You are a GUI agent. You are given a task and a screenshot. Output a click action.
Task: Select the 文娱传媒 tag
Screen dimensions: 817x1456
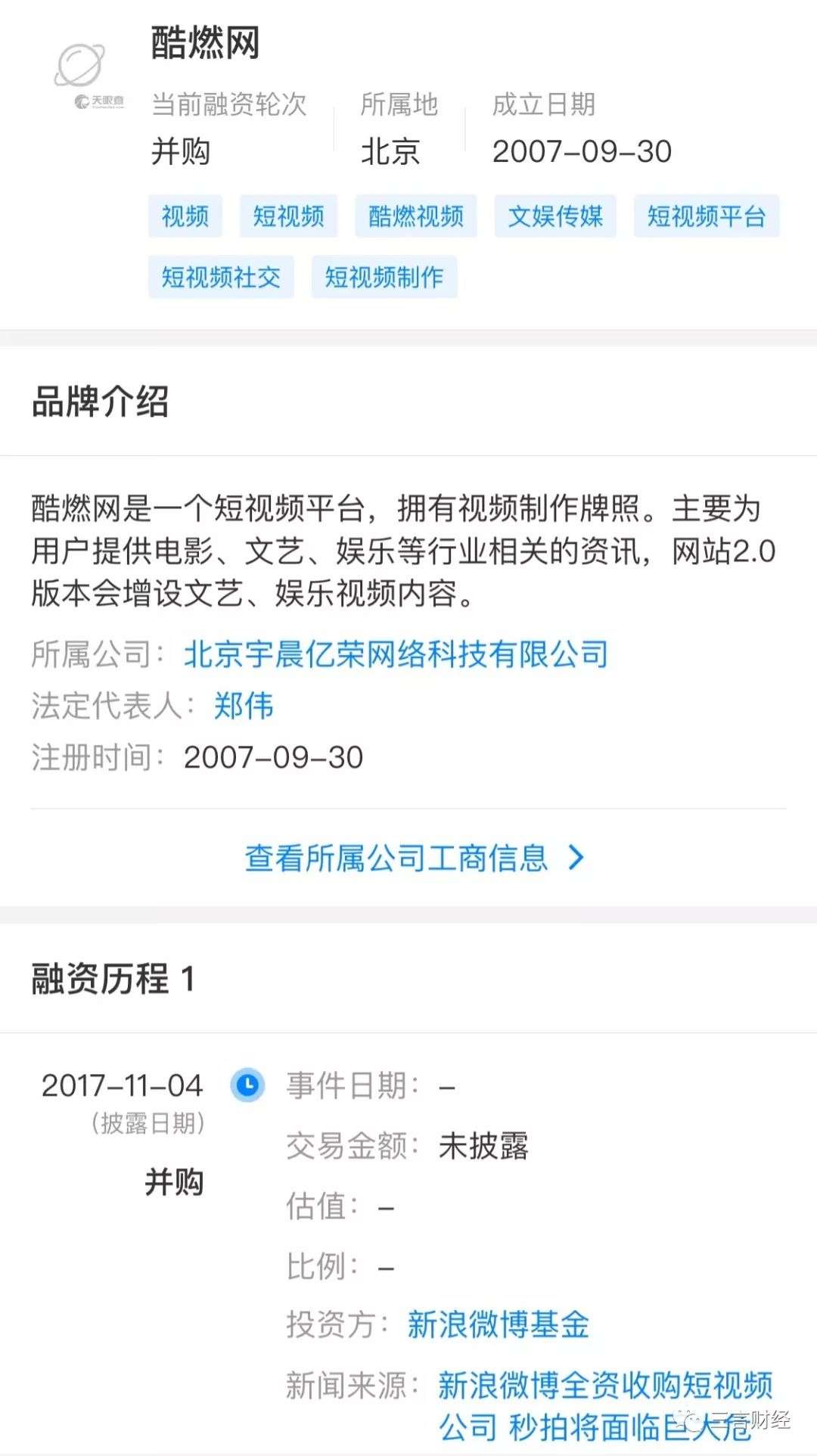pos(555,216)
